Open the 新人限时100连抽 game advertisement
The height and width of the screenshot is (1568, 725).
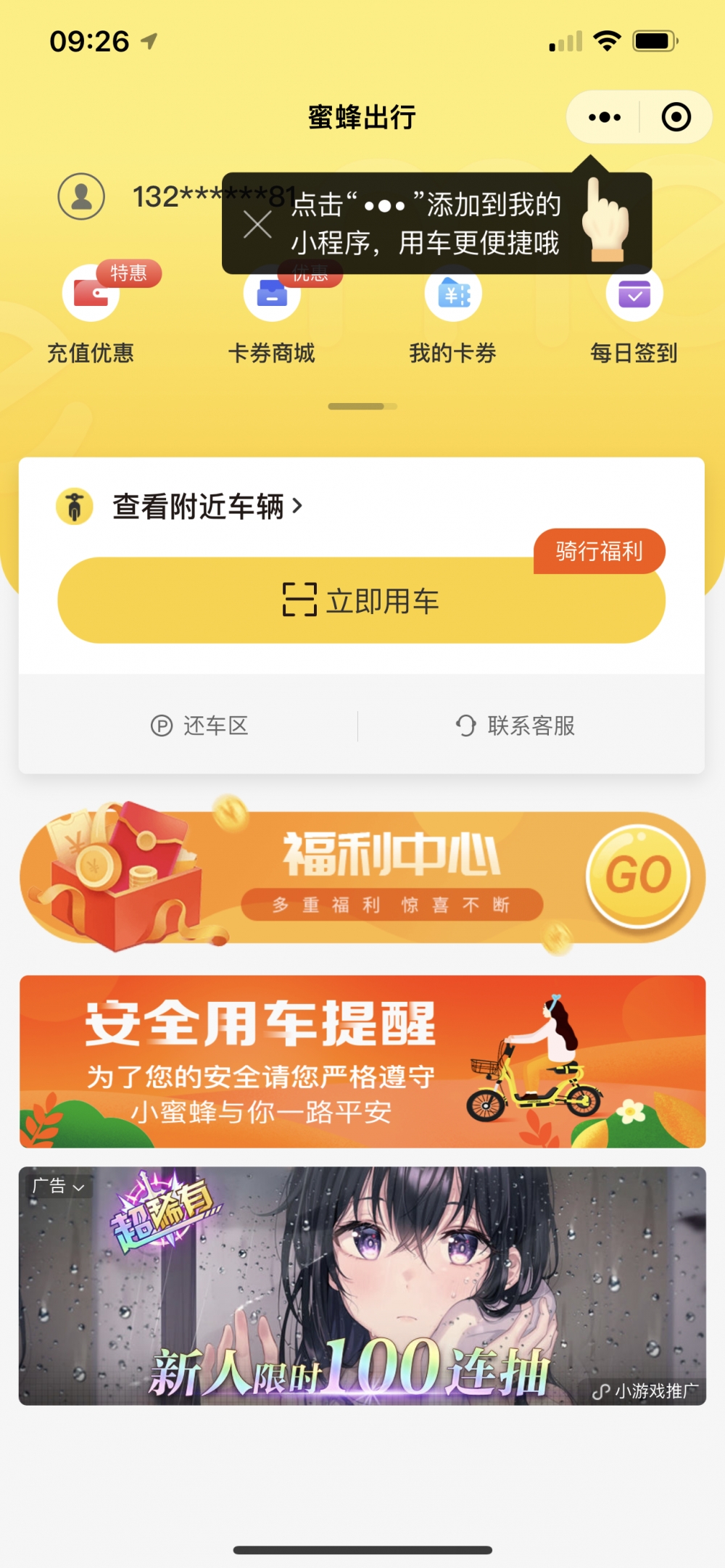pos(362,1286)
